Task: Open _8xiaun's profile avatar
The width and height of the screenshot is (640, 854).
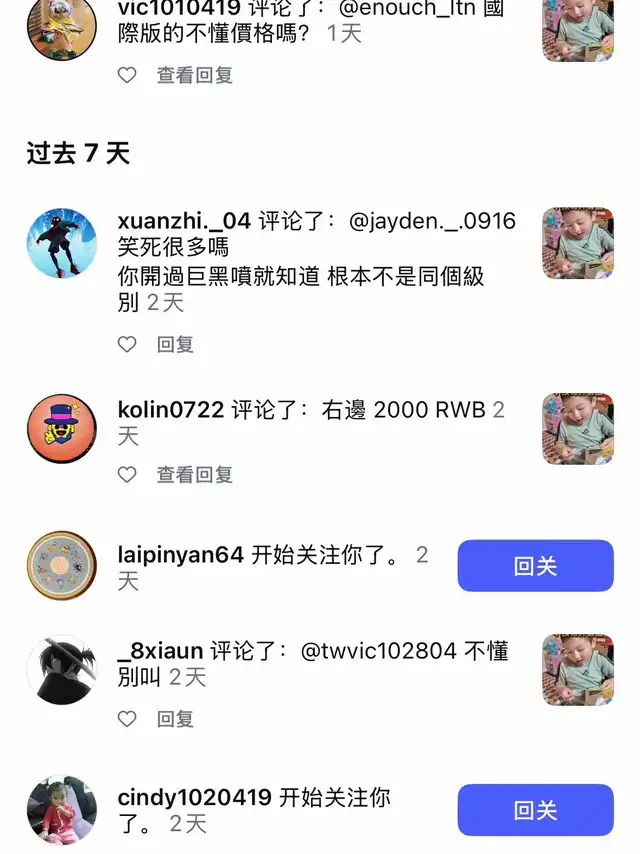Action: click(62, 670)
